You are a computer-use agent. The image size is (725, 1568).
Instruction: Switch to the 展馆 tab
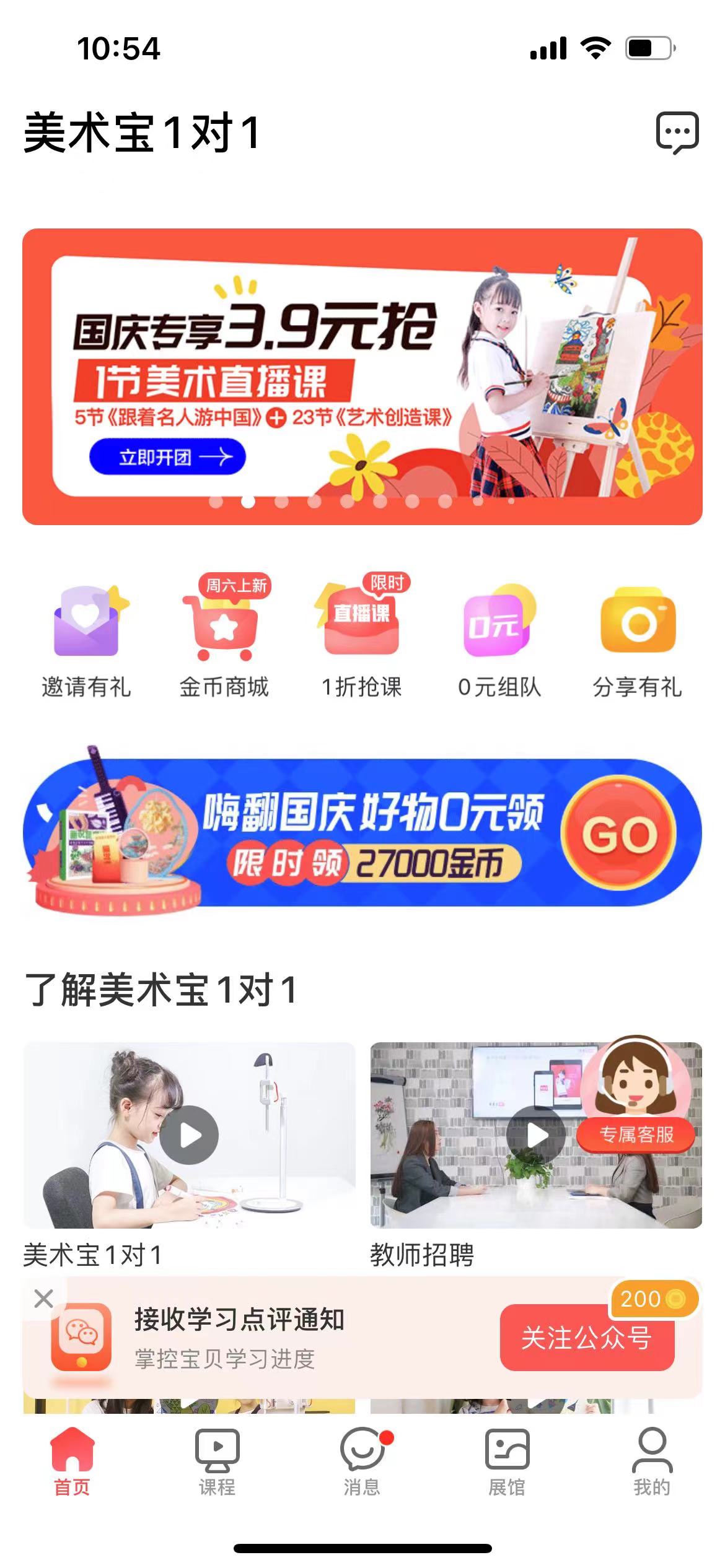click(x=507, y=1460)
